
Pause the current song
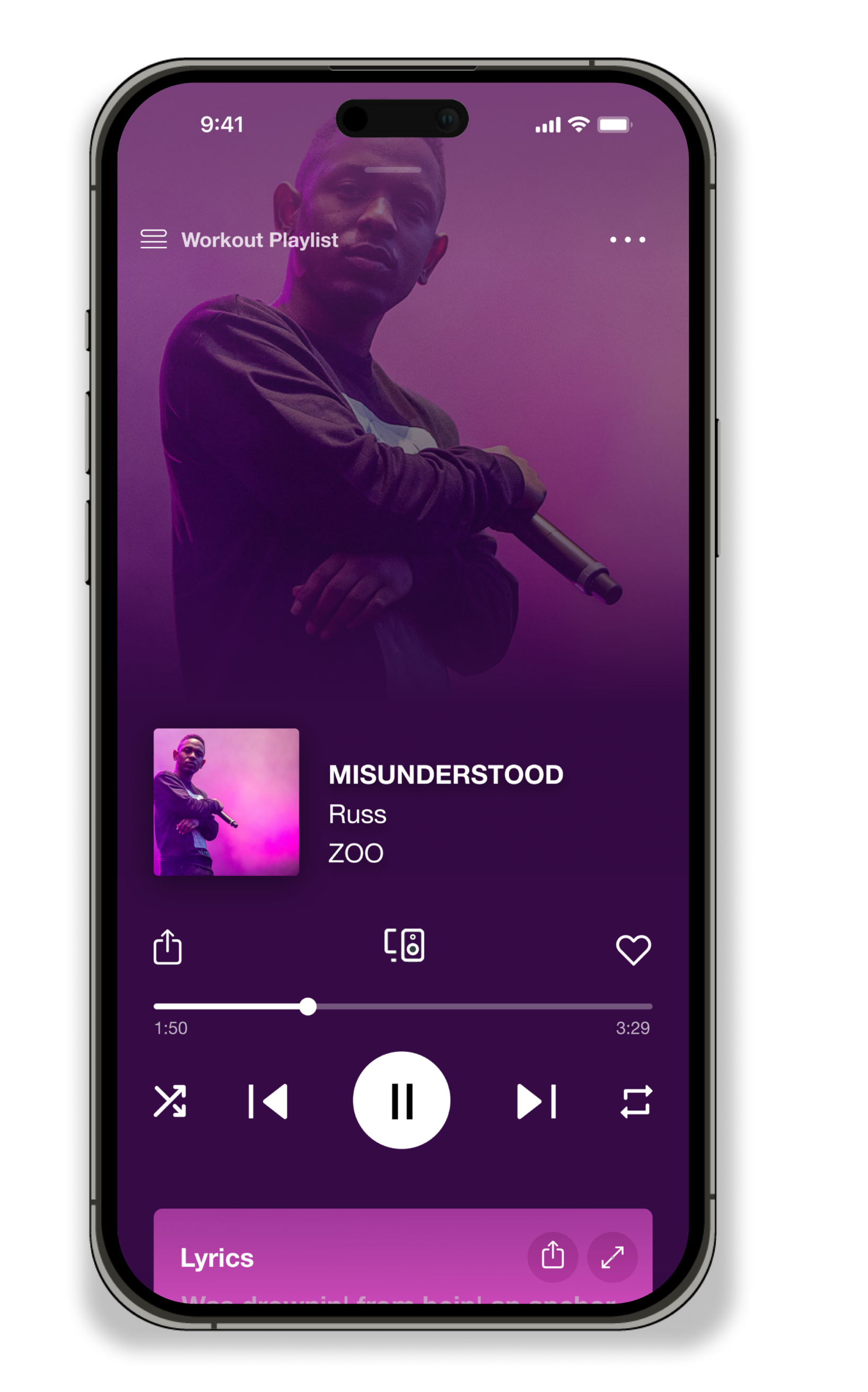click(401, 1100)
